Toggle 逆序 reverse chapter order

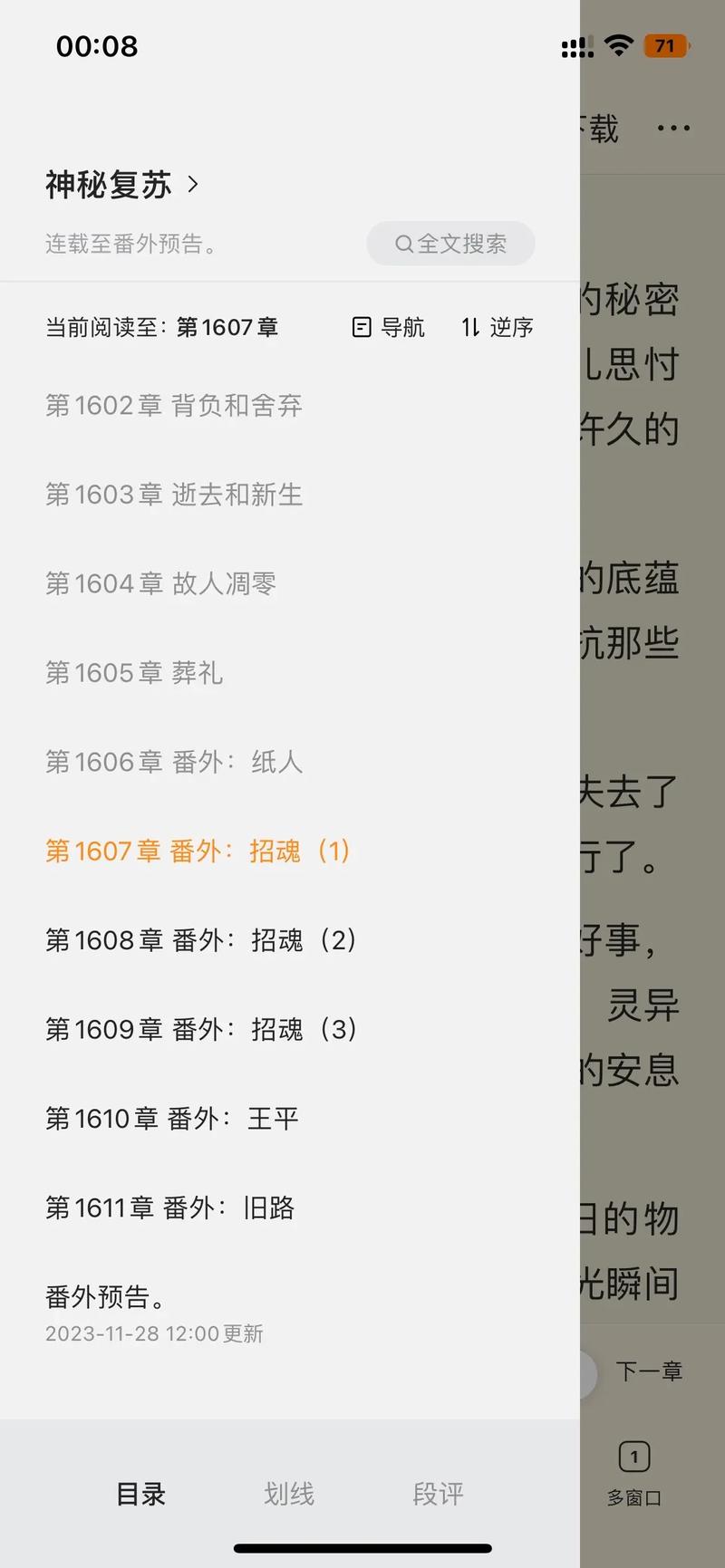point(497,327)
